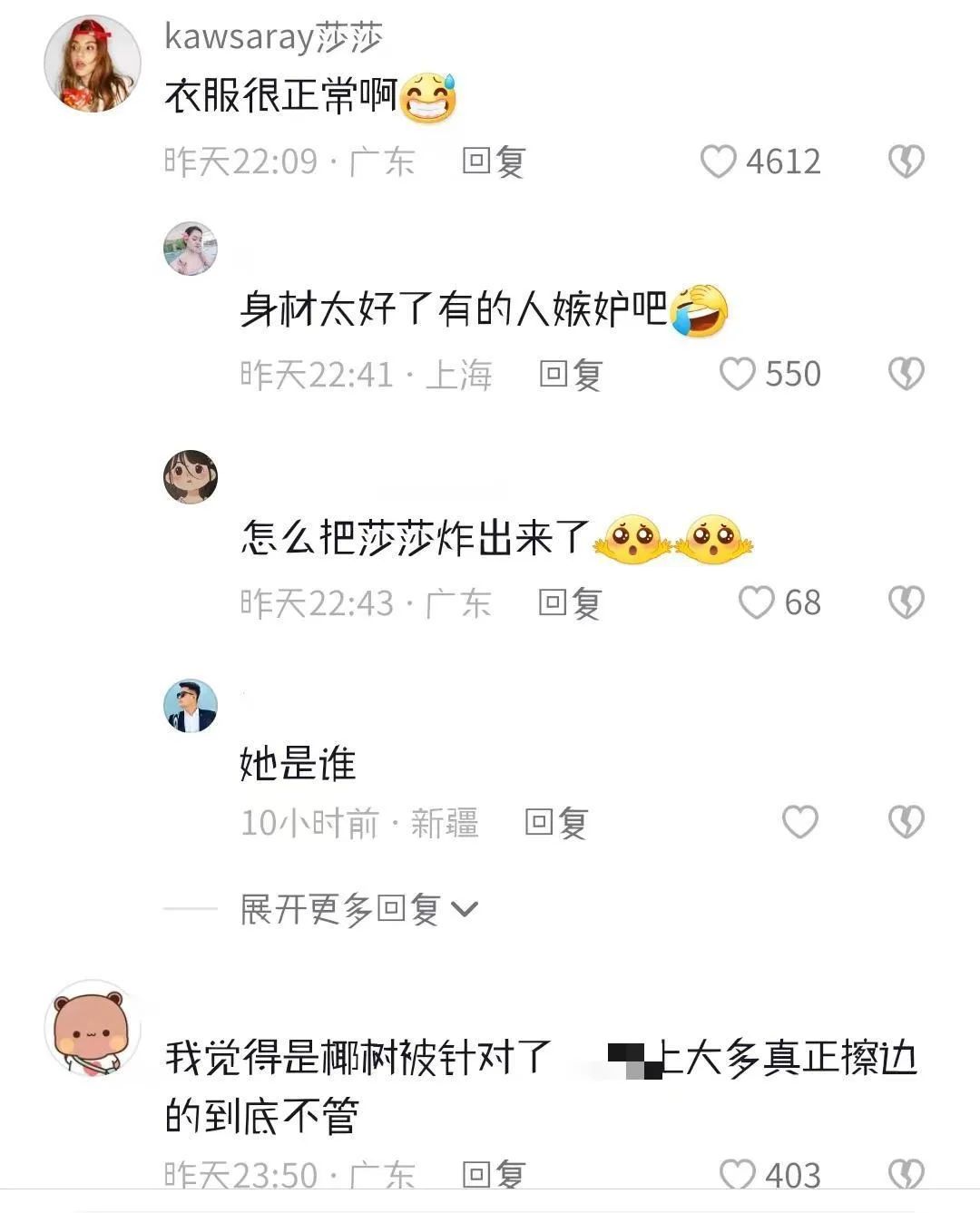This screenshot has width=980, height=1213.
Task: Like the 她是谁 comment
Action: click(x=799, y=822)
